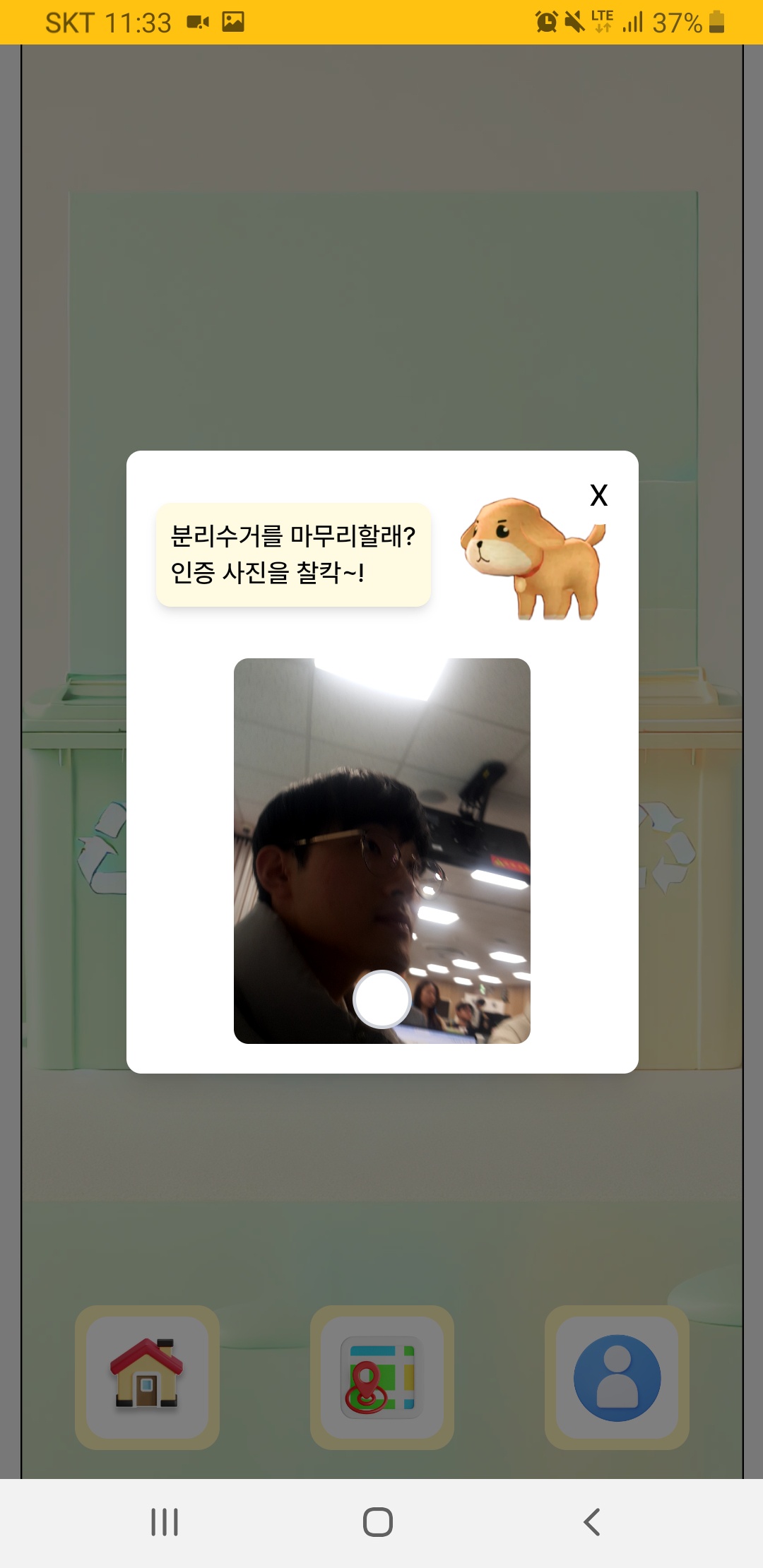Capture the certification photo with shutter button
The image size is (763, 1568).
tap(381, 999)
